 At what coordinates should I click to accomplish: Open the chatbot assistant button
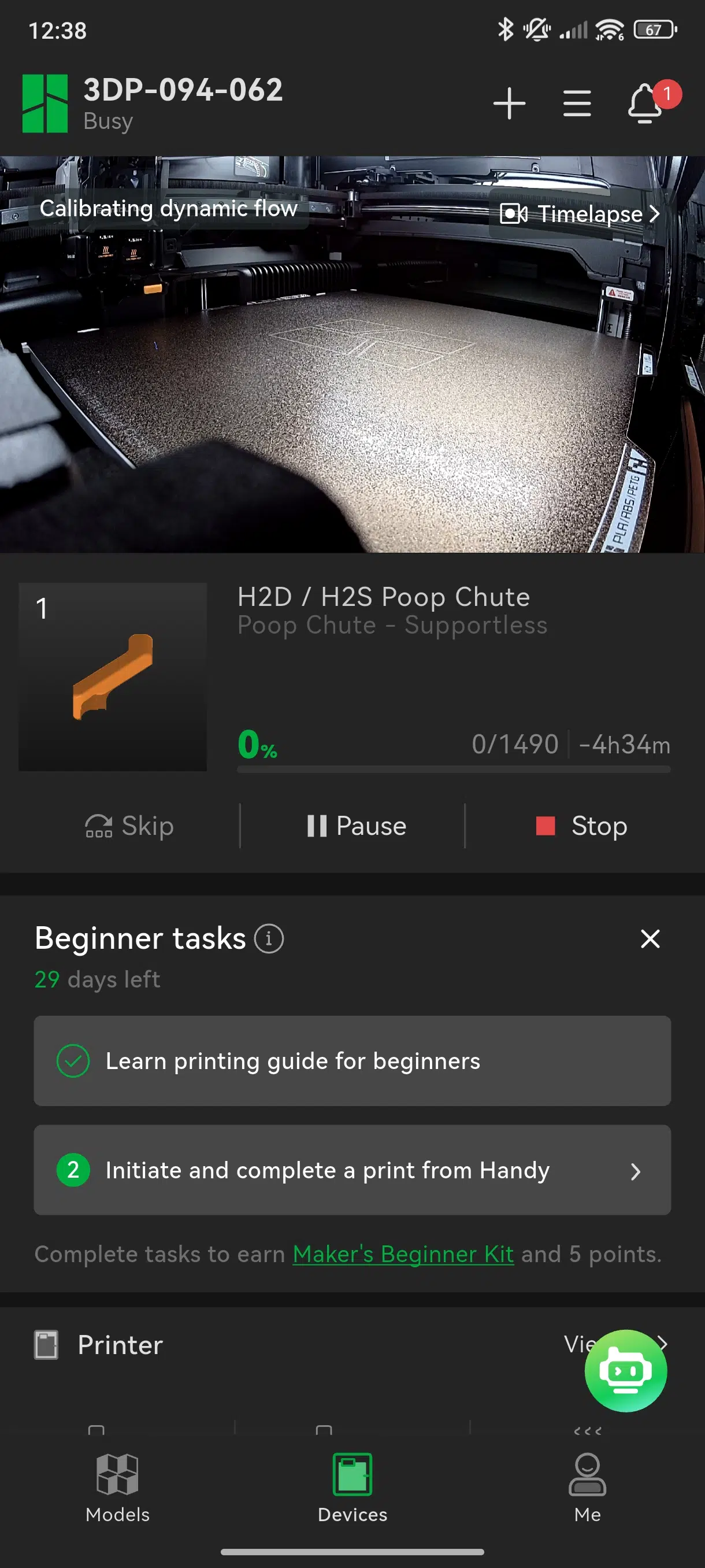pyautogui.click(x=625, y=1370)
